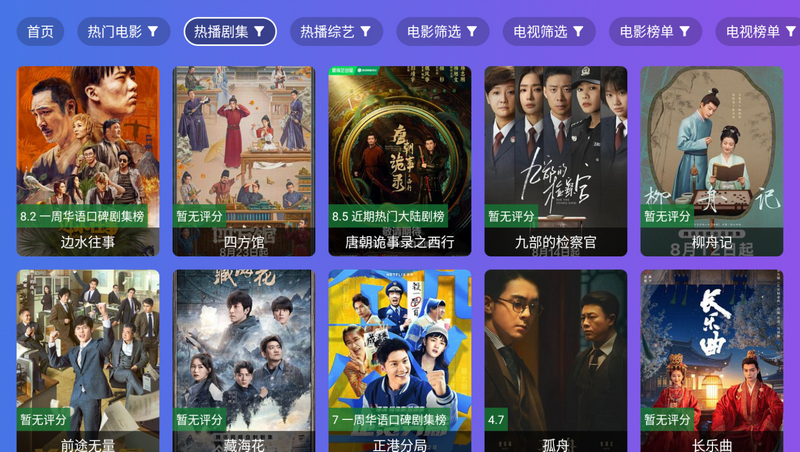This screenshot has height=452, width=800.
Task: Choose the 藏海花 poster
Action: pos(244,360)
